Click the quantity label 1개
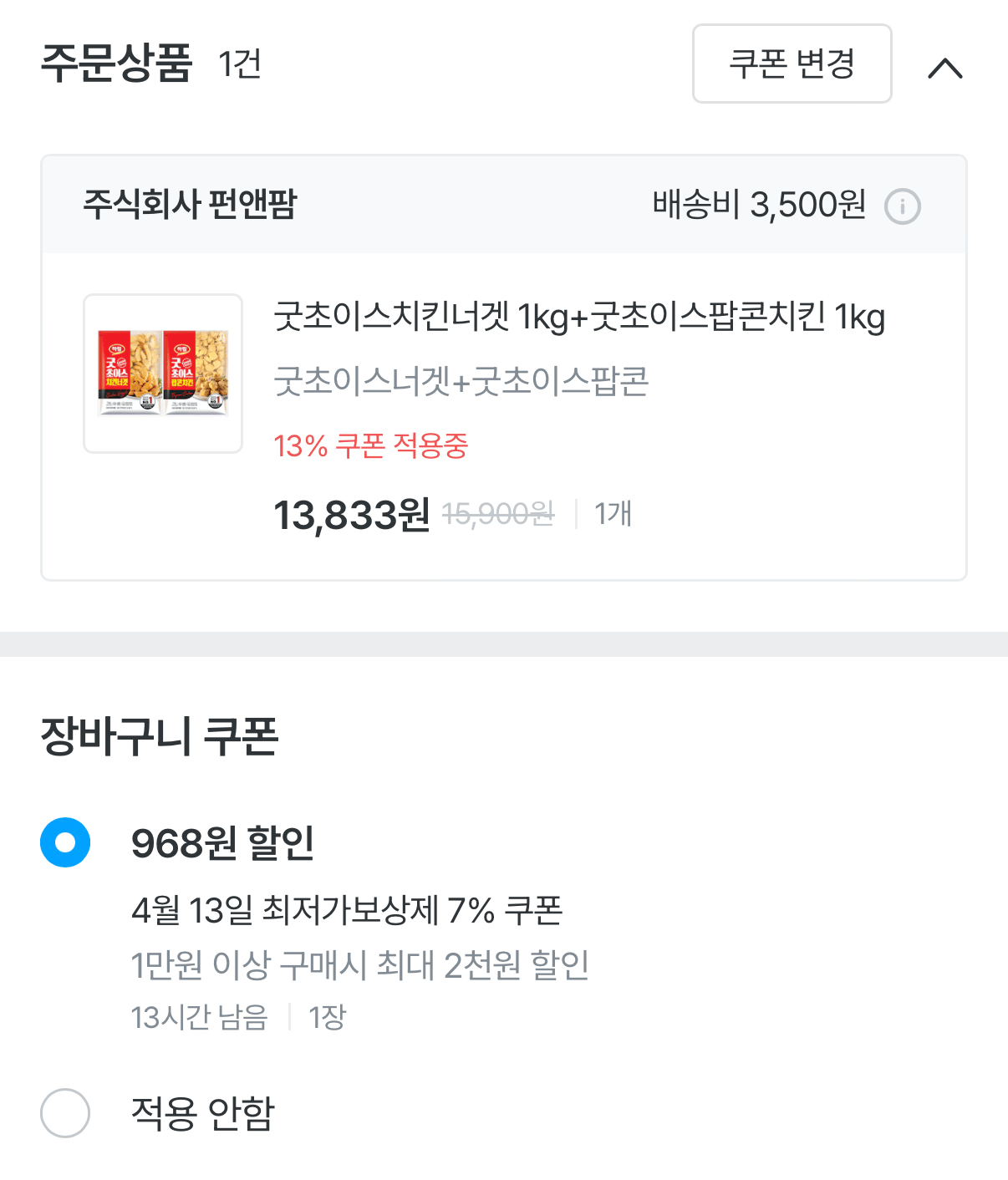The image size is (1008, 1180). 613,515
